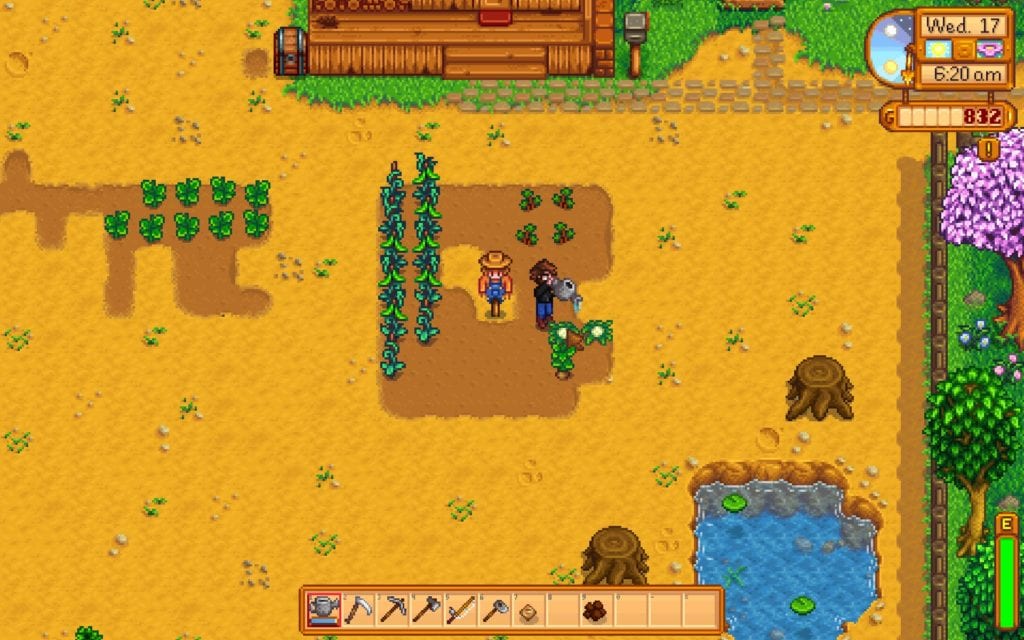1024x640 pixels.
Task: Select the seed packet in slot seven
Action: [528, 608]
